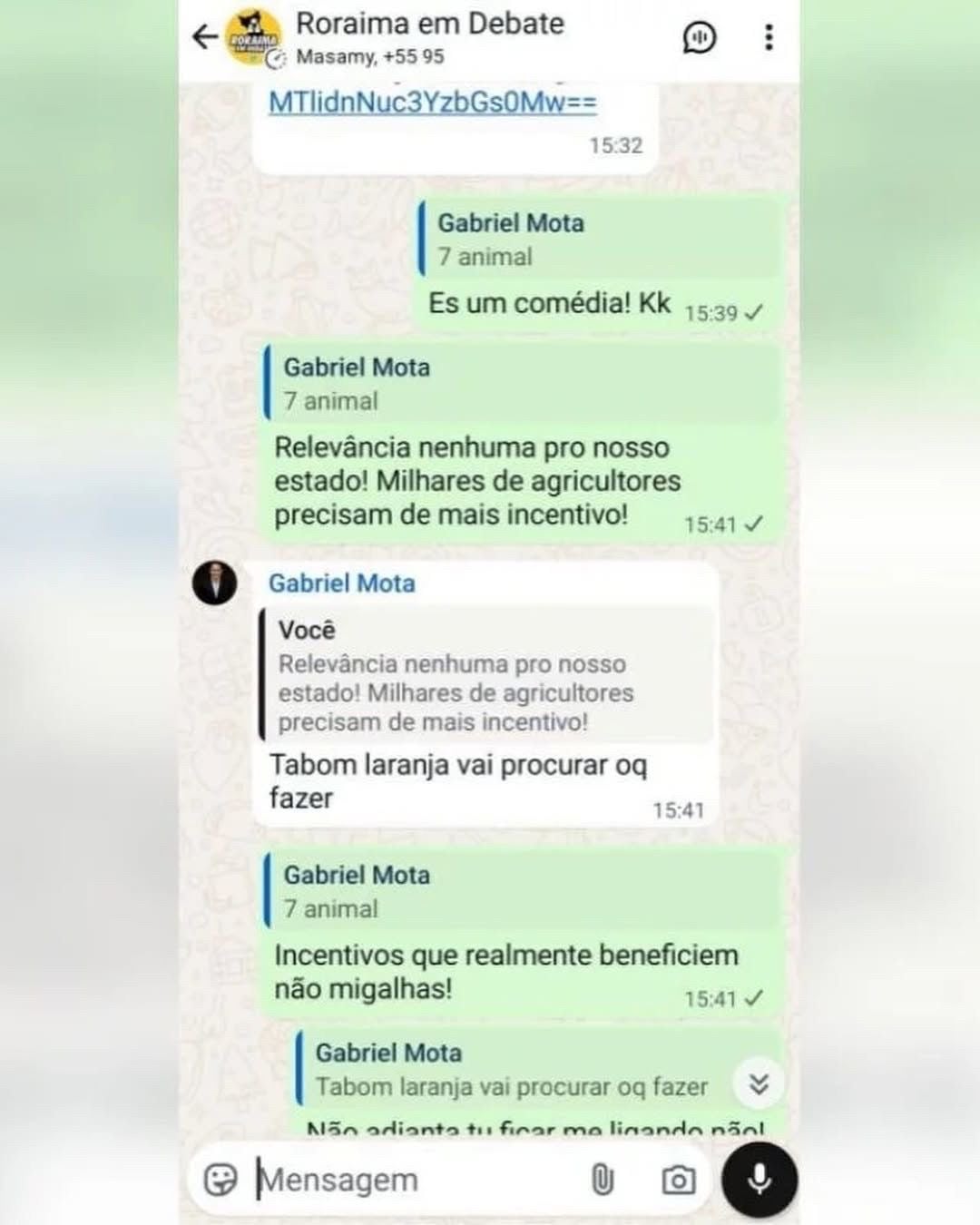Attach a file to the message
The height and width of the screenshot is (1225, 980).
pyautogui.click(x=603, y=1180)
